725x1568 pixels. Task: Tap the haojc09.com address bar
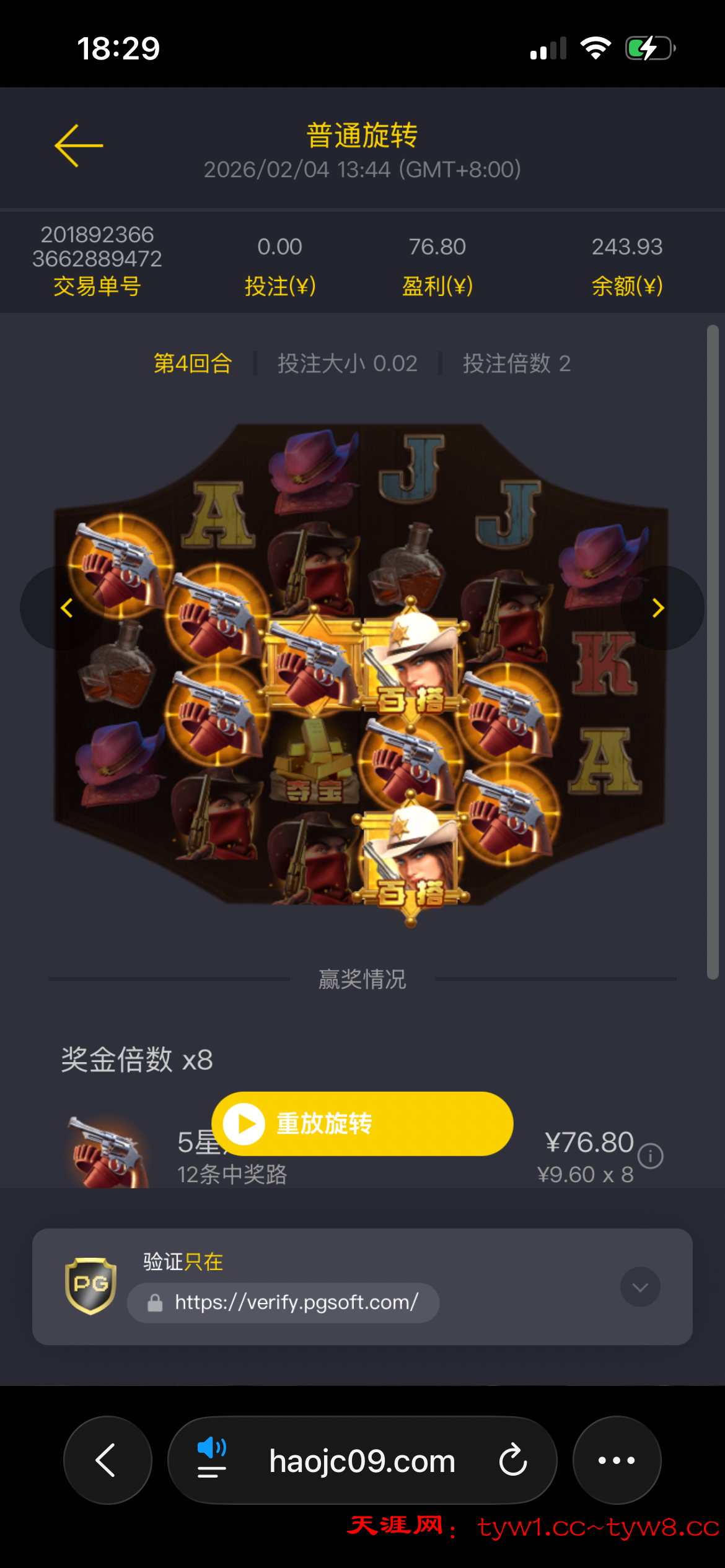pos(362,1461)
